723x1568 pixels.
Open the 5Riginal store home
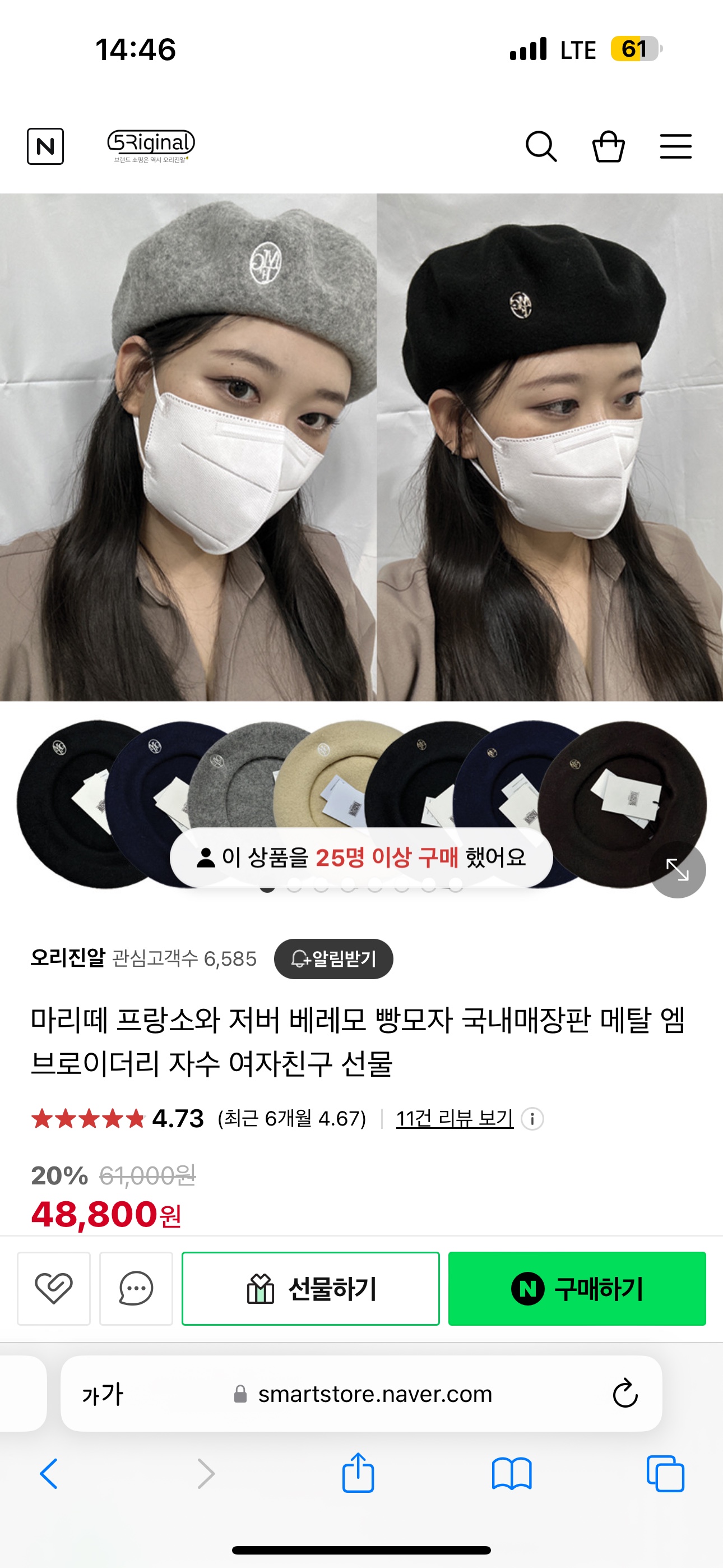151,146
